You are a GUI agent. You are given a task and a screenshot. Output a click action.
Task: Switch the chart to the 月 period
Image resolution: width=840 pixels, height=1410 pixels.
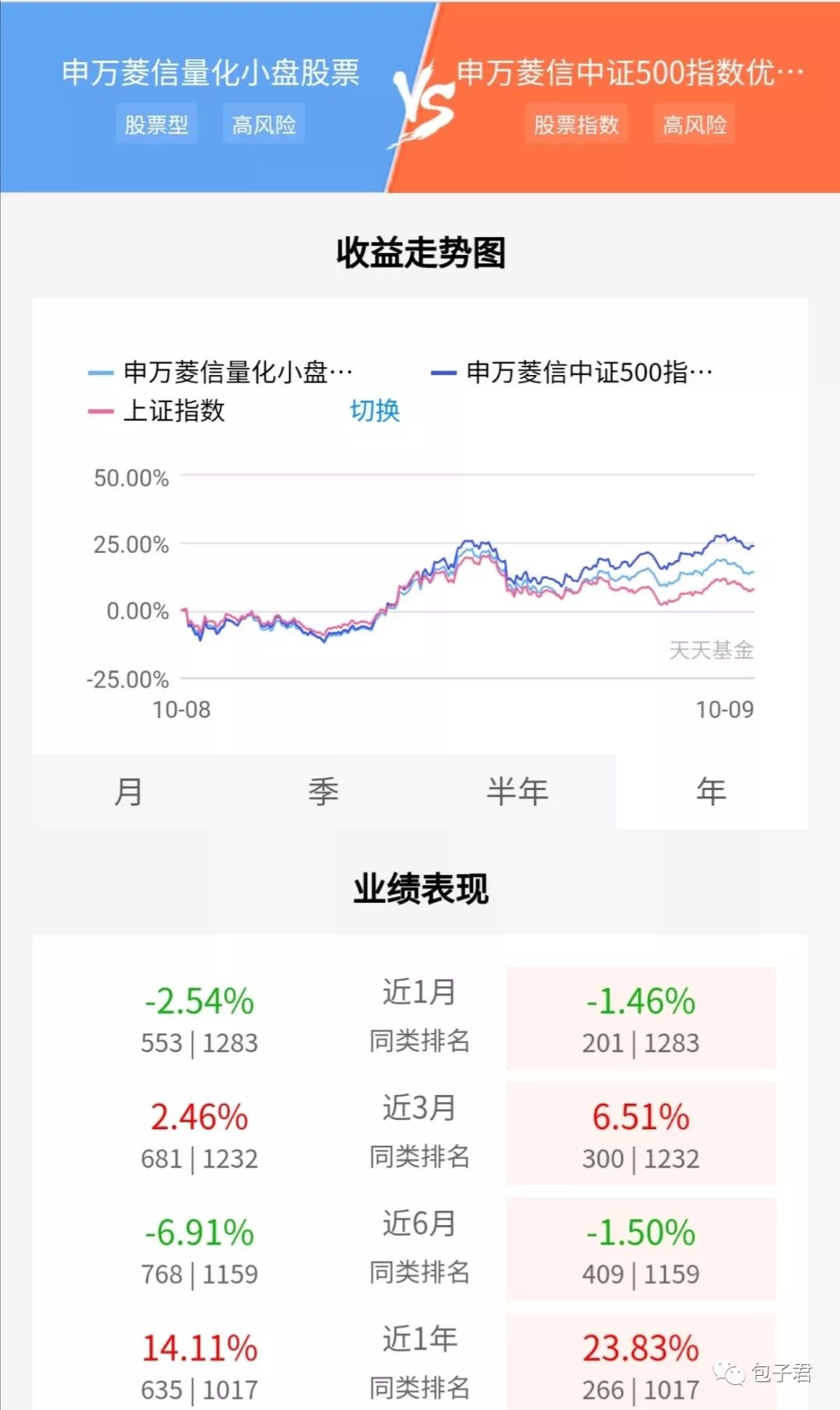click(129, 792)
